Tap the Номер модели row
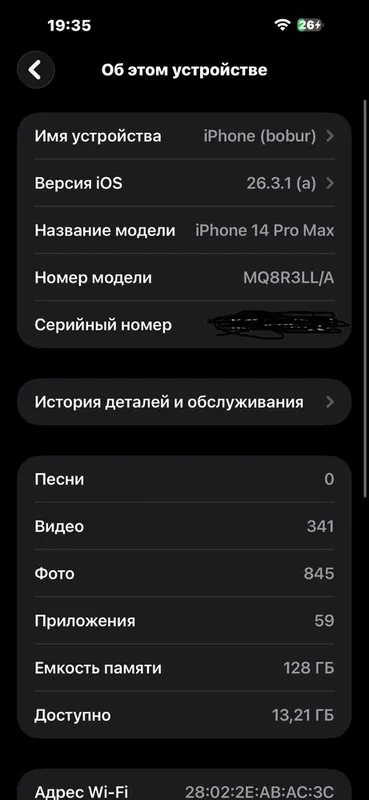The width and height of the screenshot is (369, 800). coord(184,278)
